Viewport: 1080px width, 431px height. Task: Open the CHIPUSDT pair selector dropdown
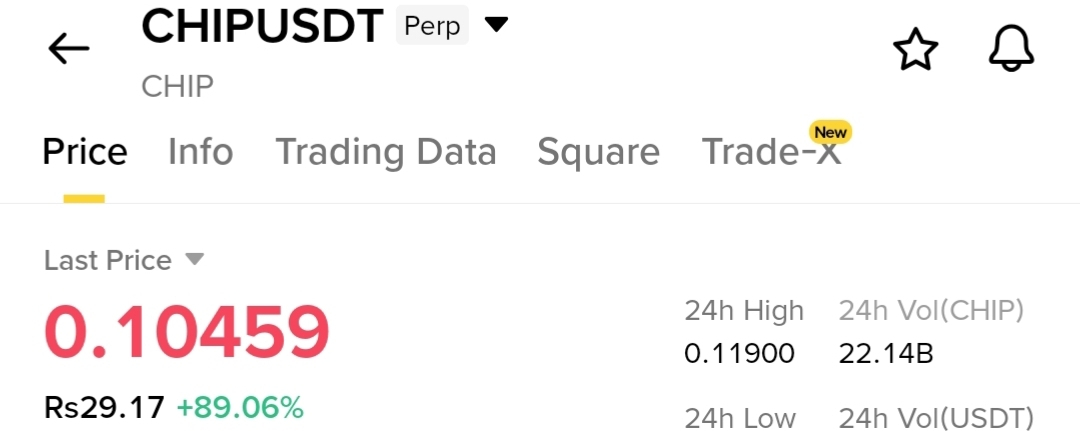(496, 25)
